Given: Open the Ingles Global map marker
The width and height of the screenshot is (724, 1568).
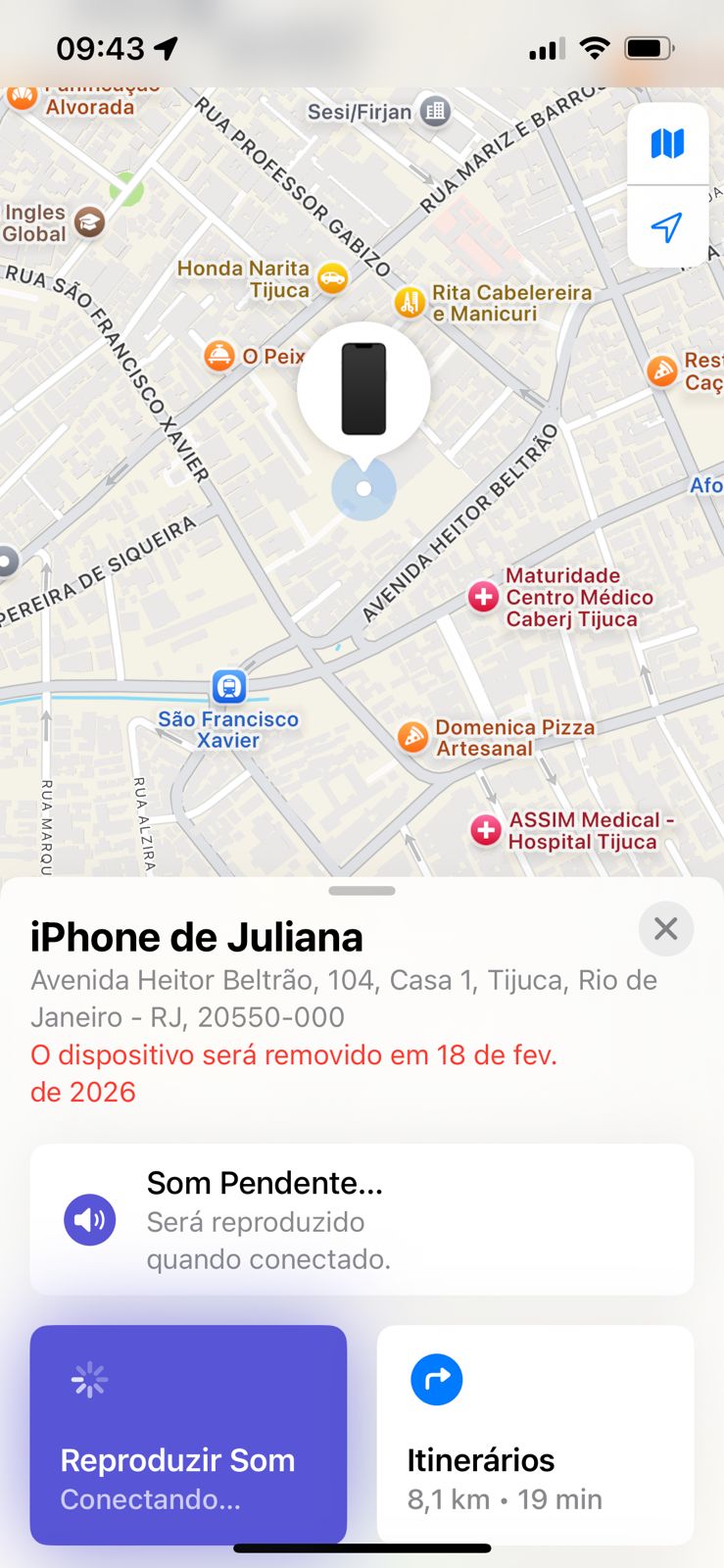Looking at the screenshot, I should coord(90,222).
